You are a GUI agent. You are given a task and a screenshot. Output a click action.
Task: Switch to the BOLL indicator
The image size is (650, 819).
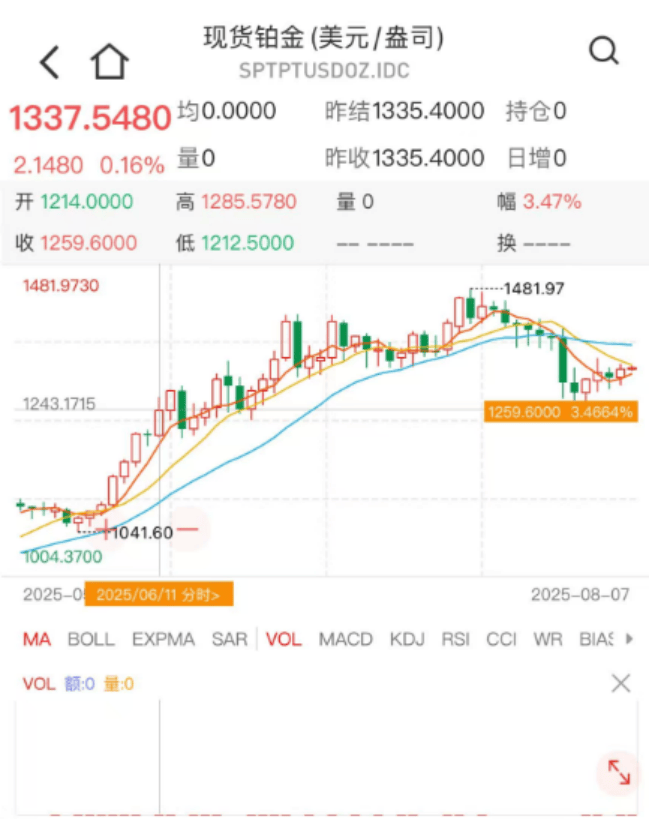coord(91,639)
